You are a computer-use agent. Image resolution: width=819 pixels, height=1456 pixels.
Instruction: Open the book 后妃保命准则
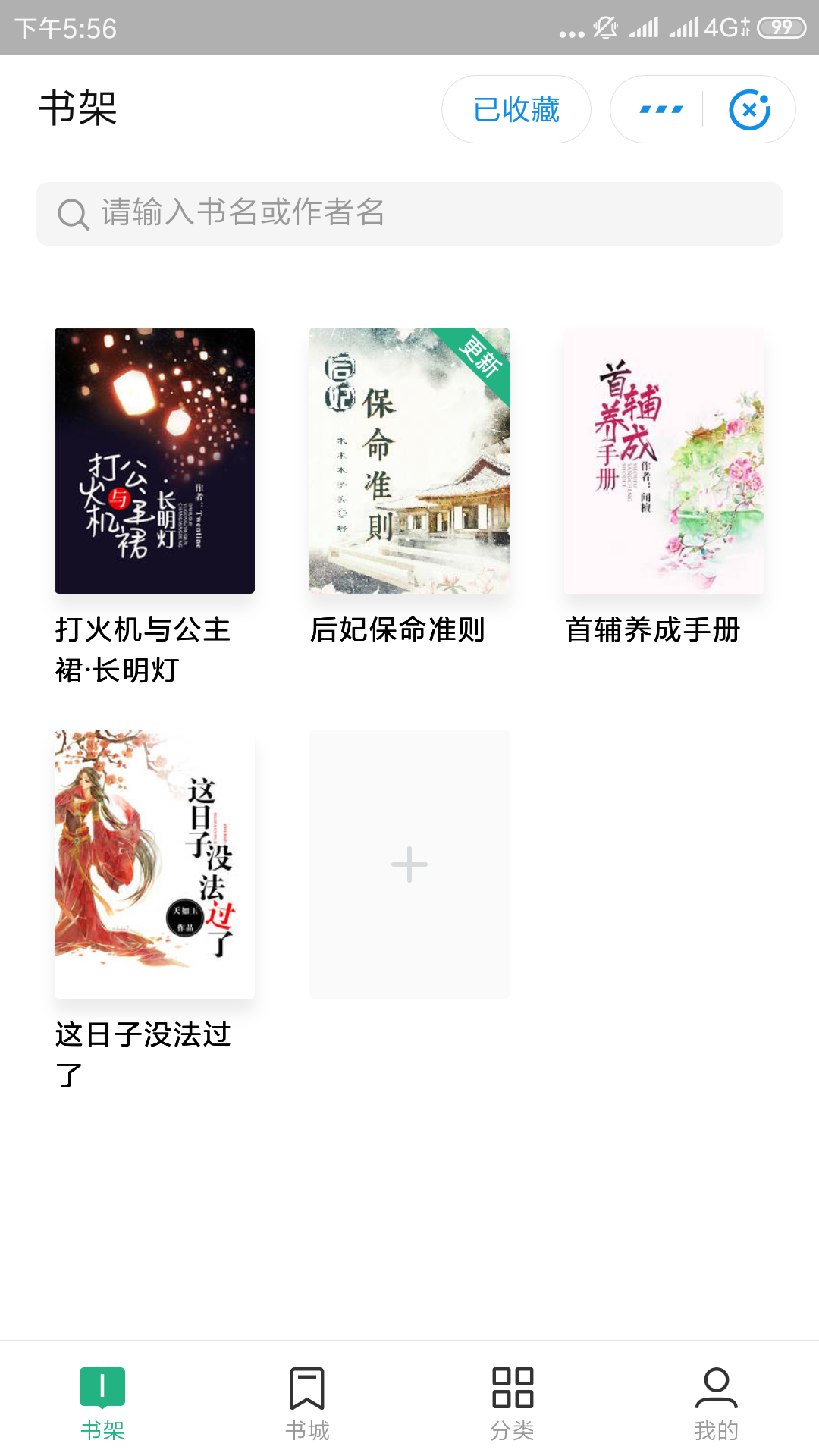click(x=409, y=460)
